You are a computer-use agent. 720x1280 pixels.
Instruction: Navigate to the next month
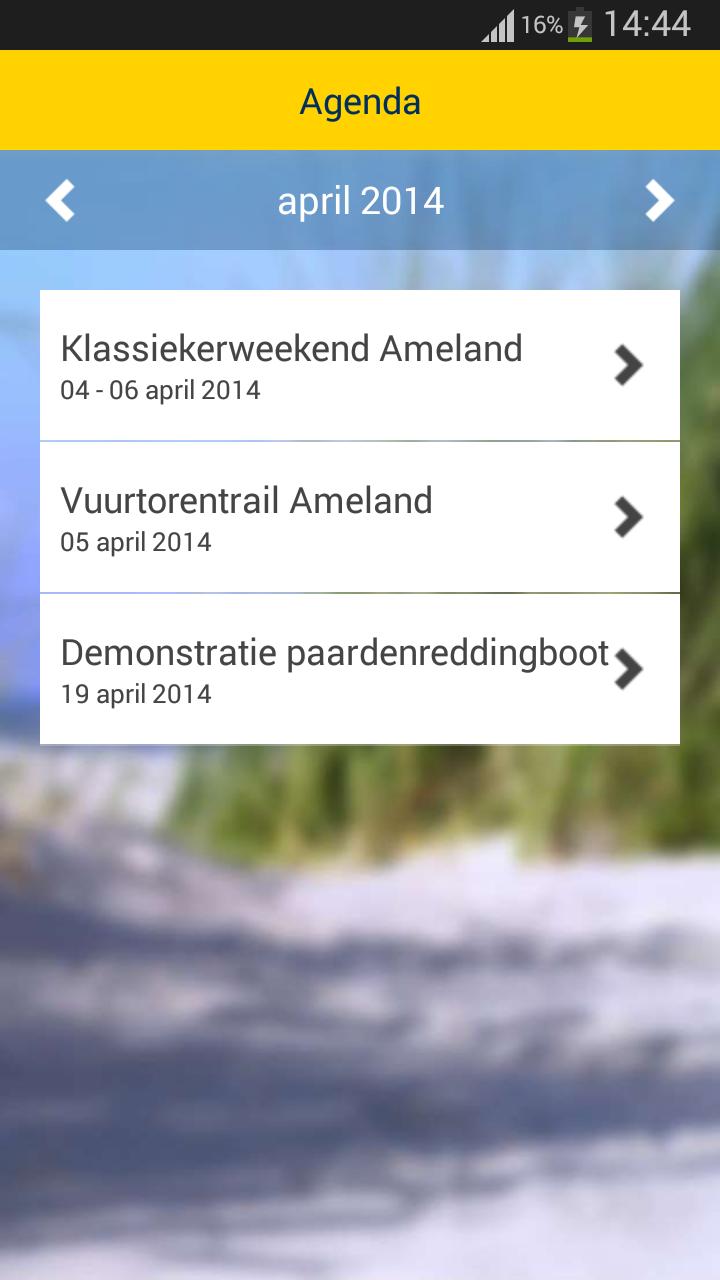coord(660,200)
